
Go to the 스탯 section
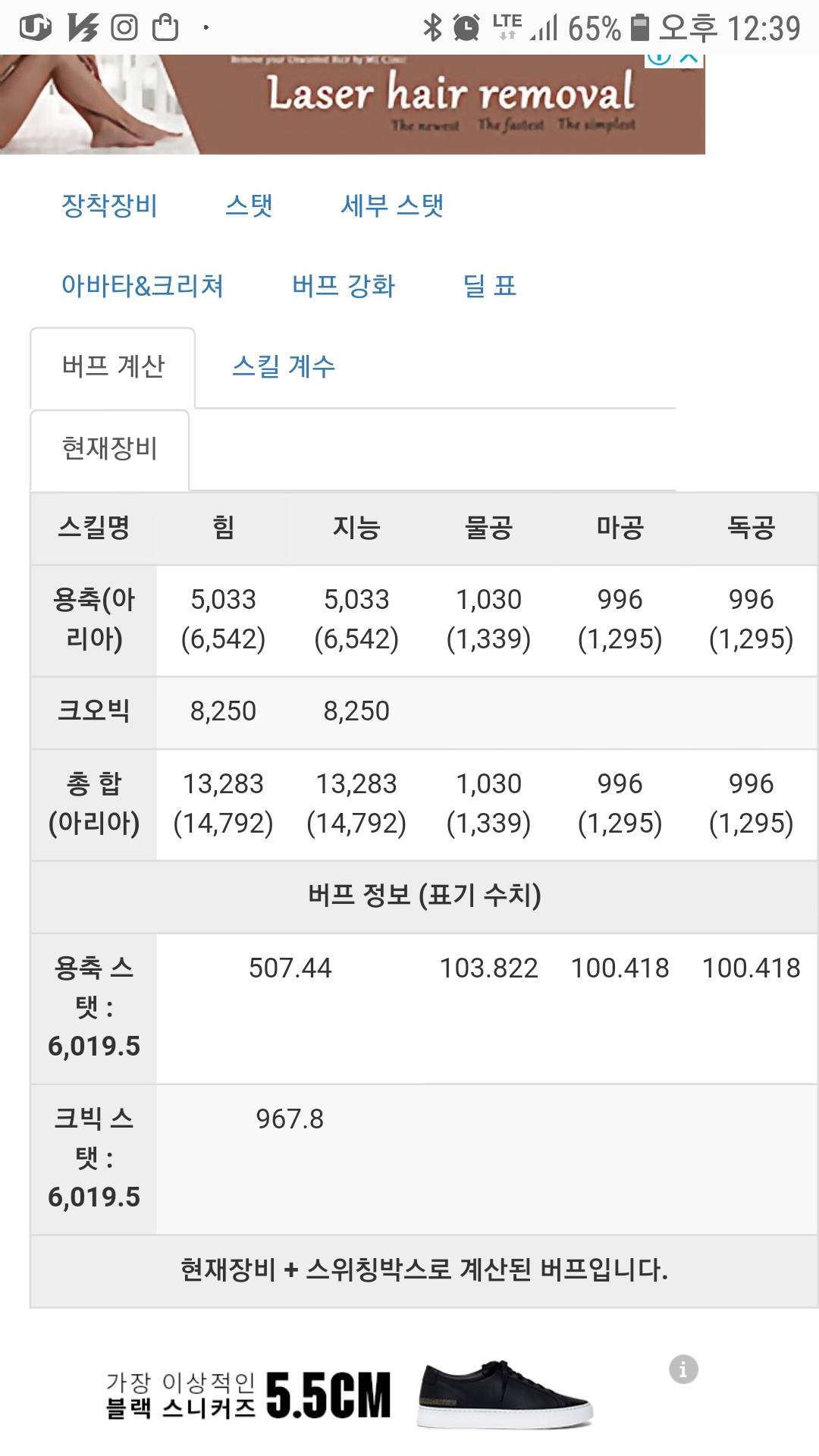coord(249,206)
